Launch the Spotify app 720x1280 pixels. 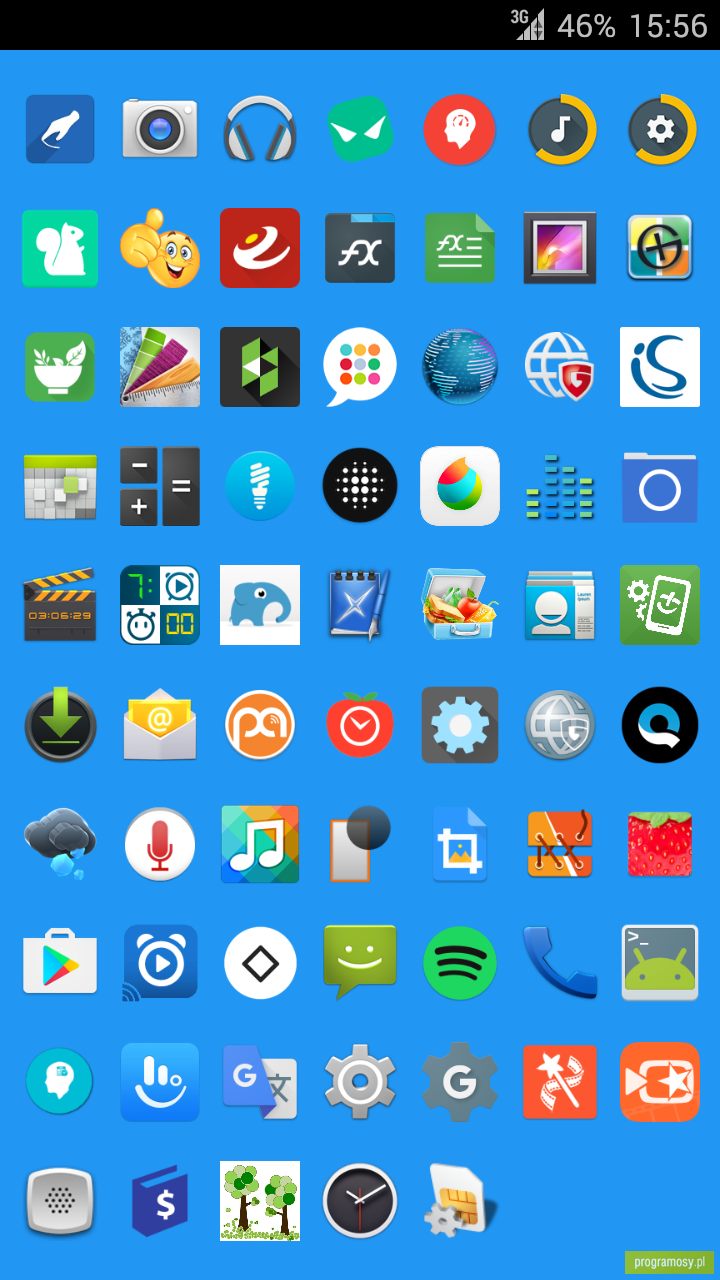pyautogui.click(x=460, y=964)
